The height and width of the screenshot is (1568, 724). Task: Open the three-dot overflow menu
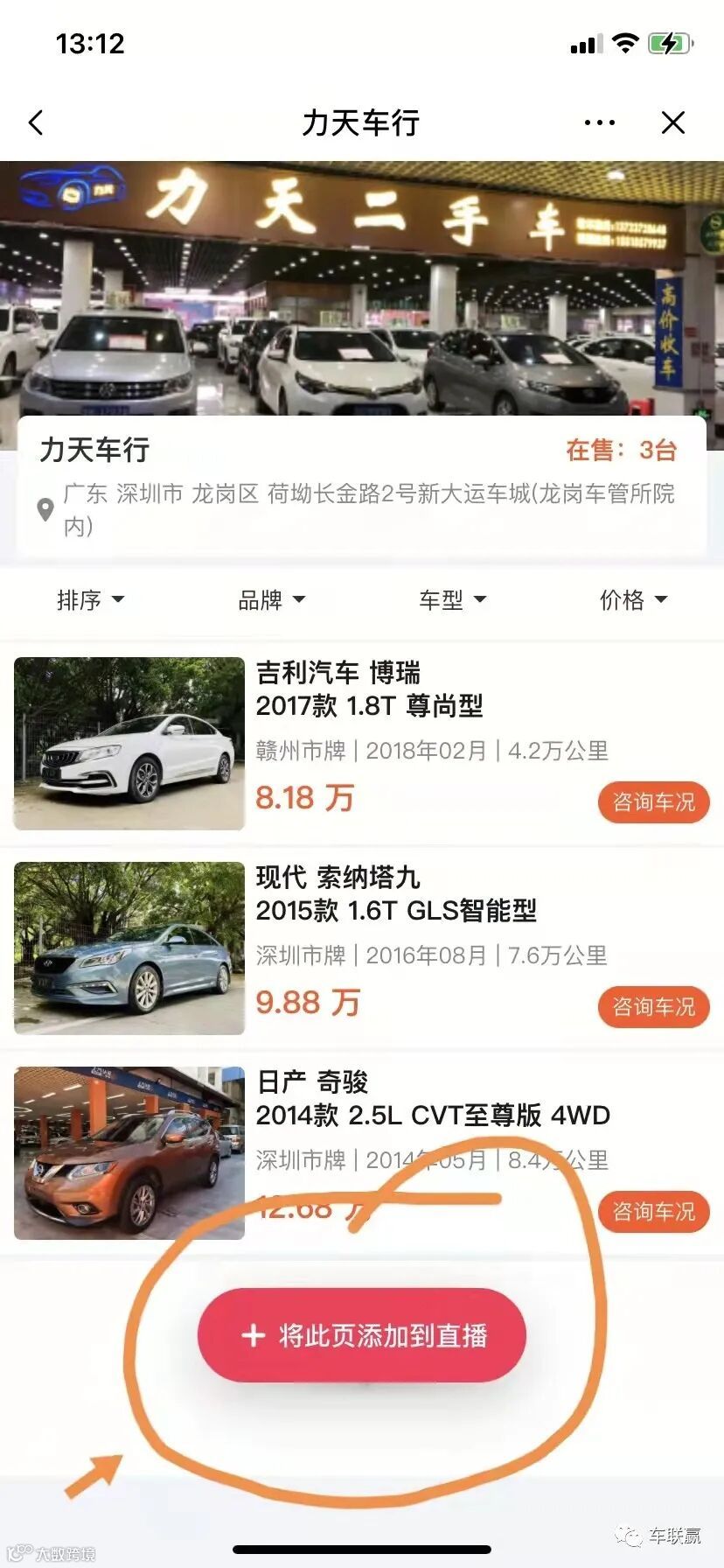[599, 122]
